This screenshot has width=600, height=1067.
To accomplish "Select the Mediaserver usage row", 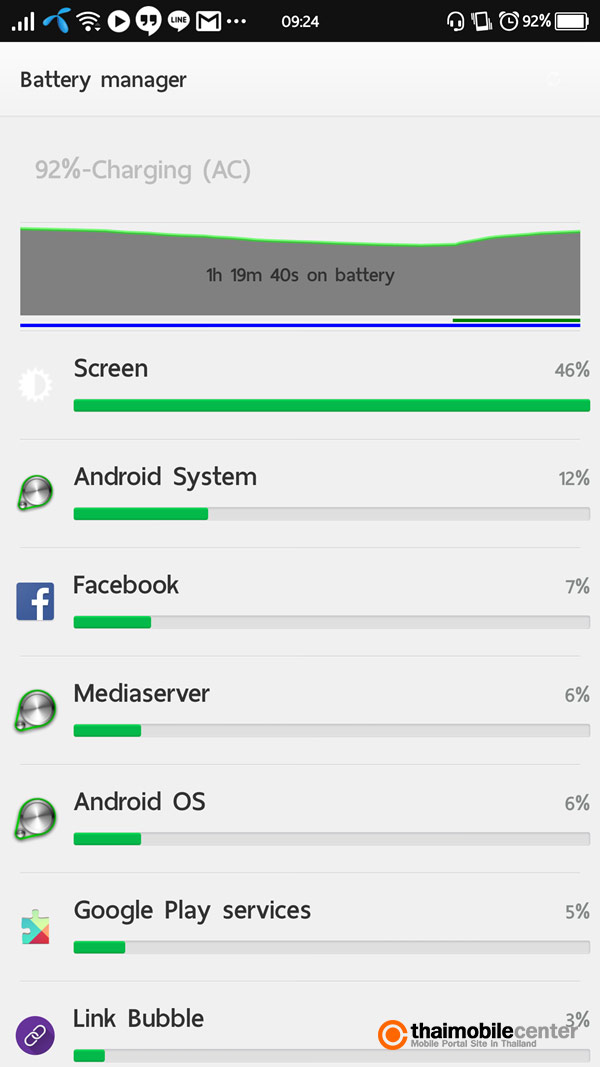I will click(x=300, y=710).
